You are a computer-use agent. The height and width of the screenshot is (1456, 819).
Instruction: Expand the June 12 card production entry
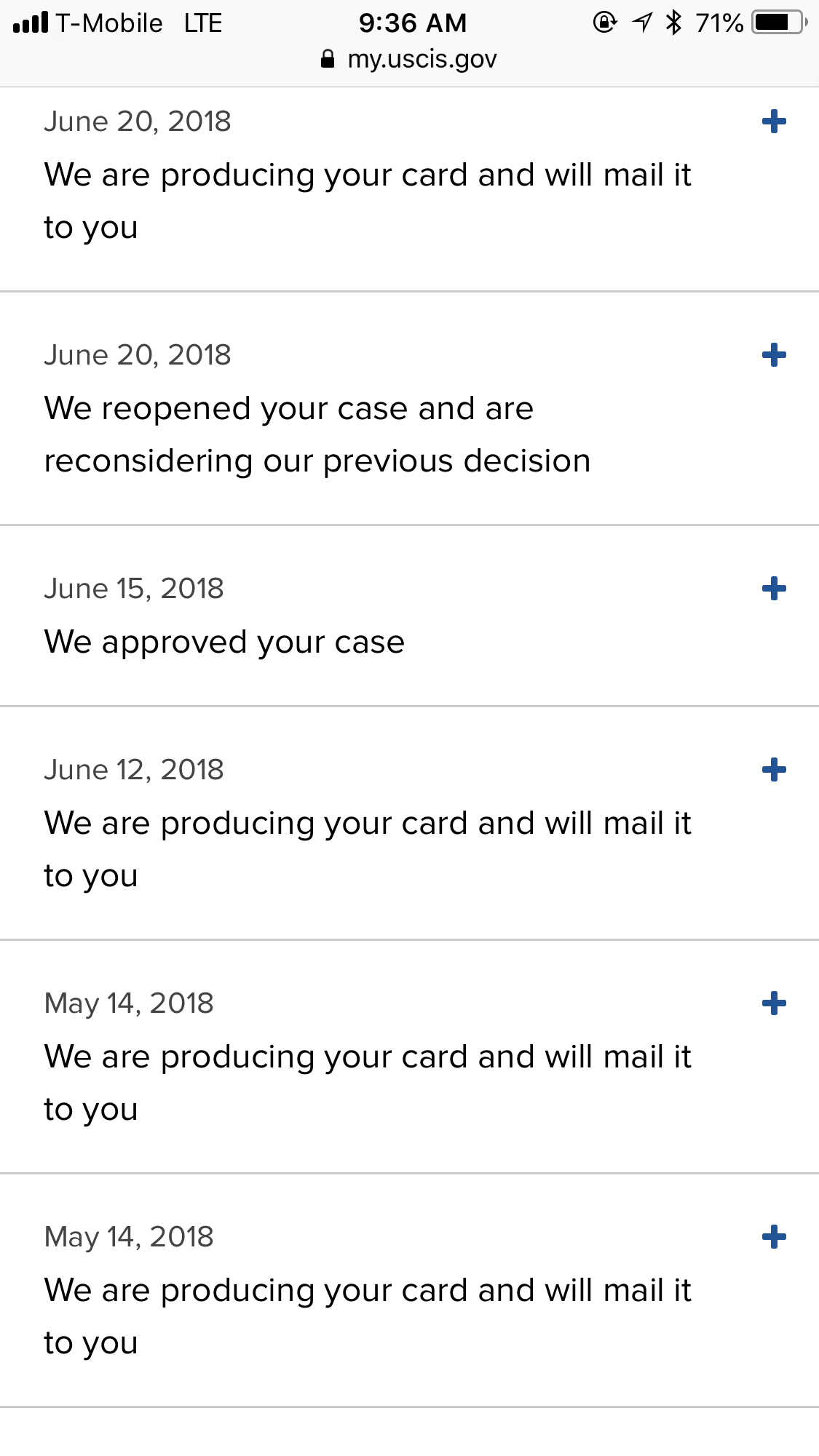pyautogui.click(x=774, y=770)
